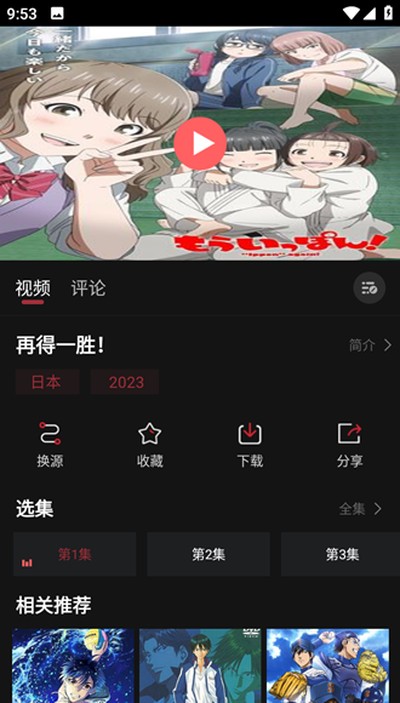The width and height of the screenshot is (400, 703).
Task: Select episode 第3集
Action: click(340, 554)
